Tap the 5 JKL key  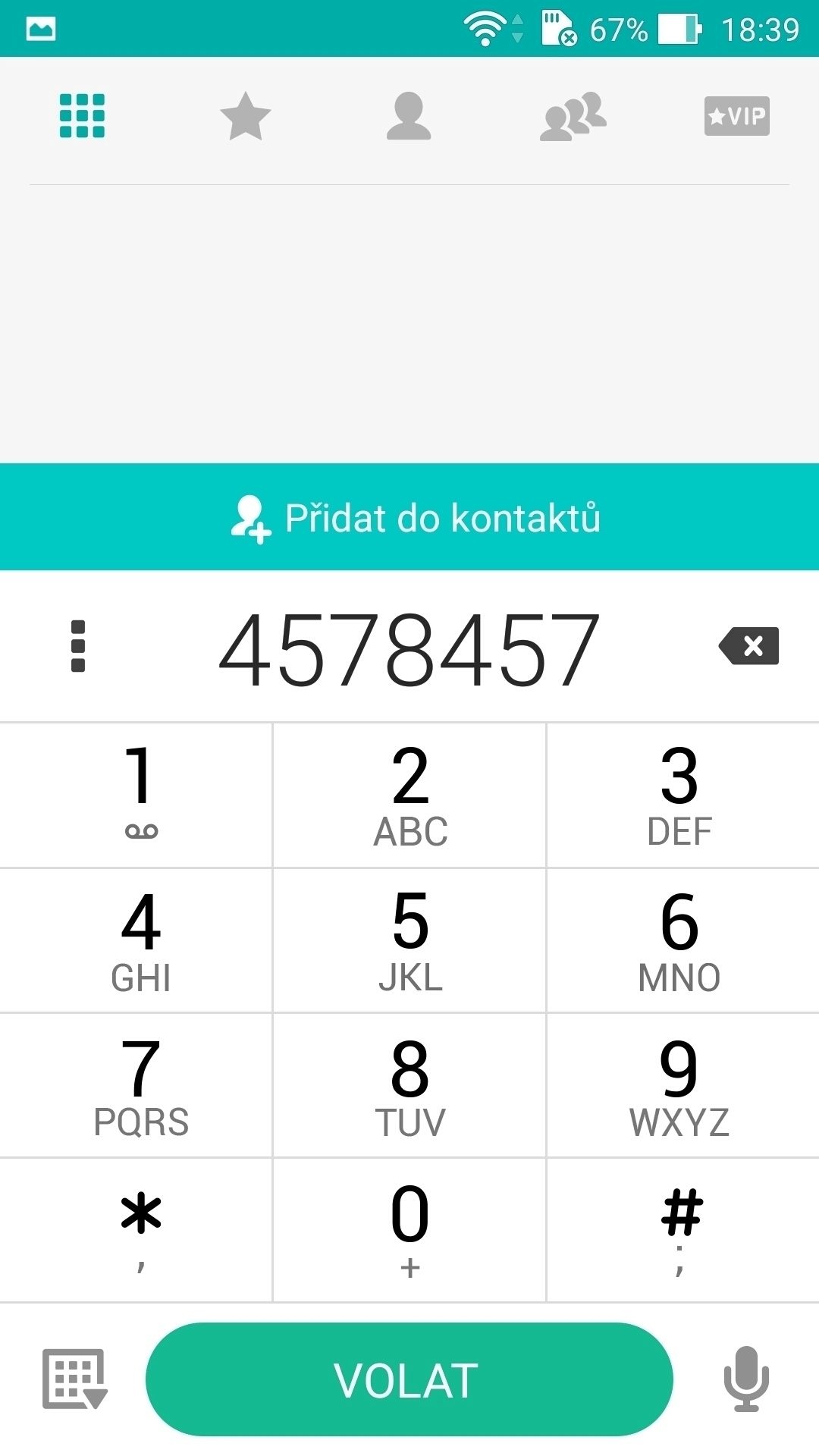tap(409, 940)
